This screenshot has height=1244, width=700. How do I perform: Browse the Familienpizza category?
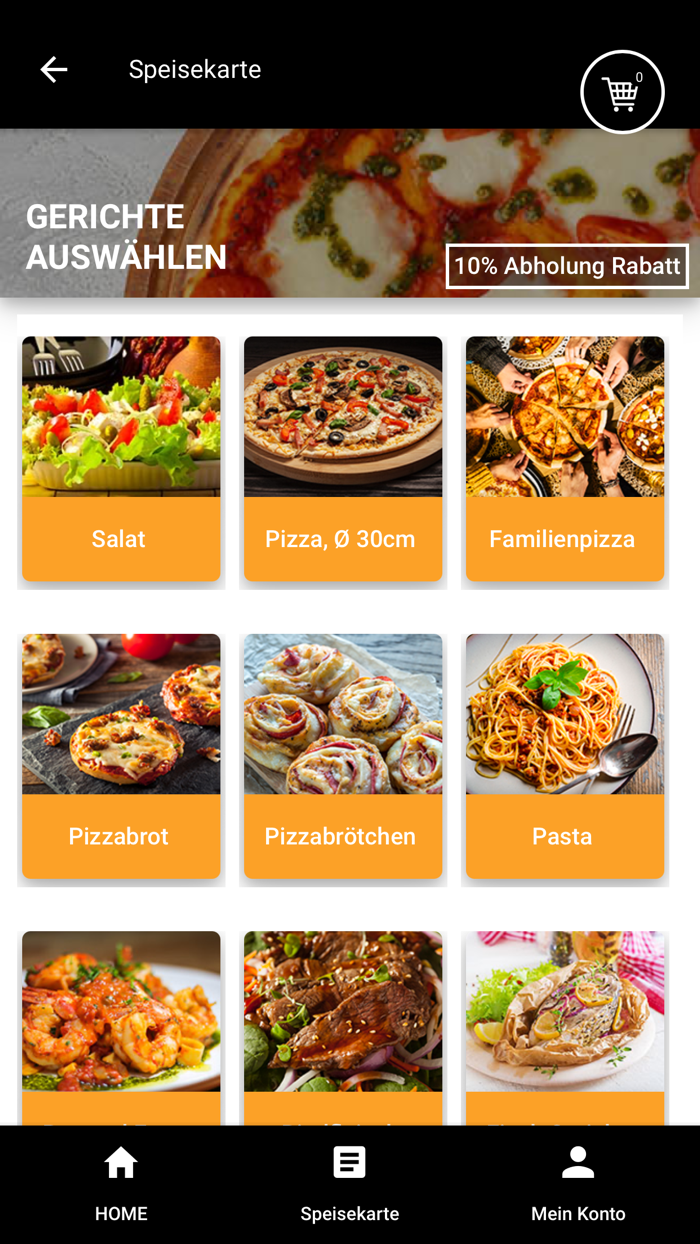(565, 459)
